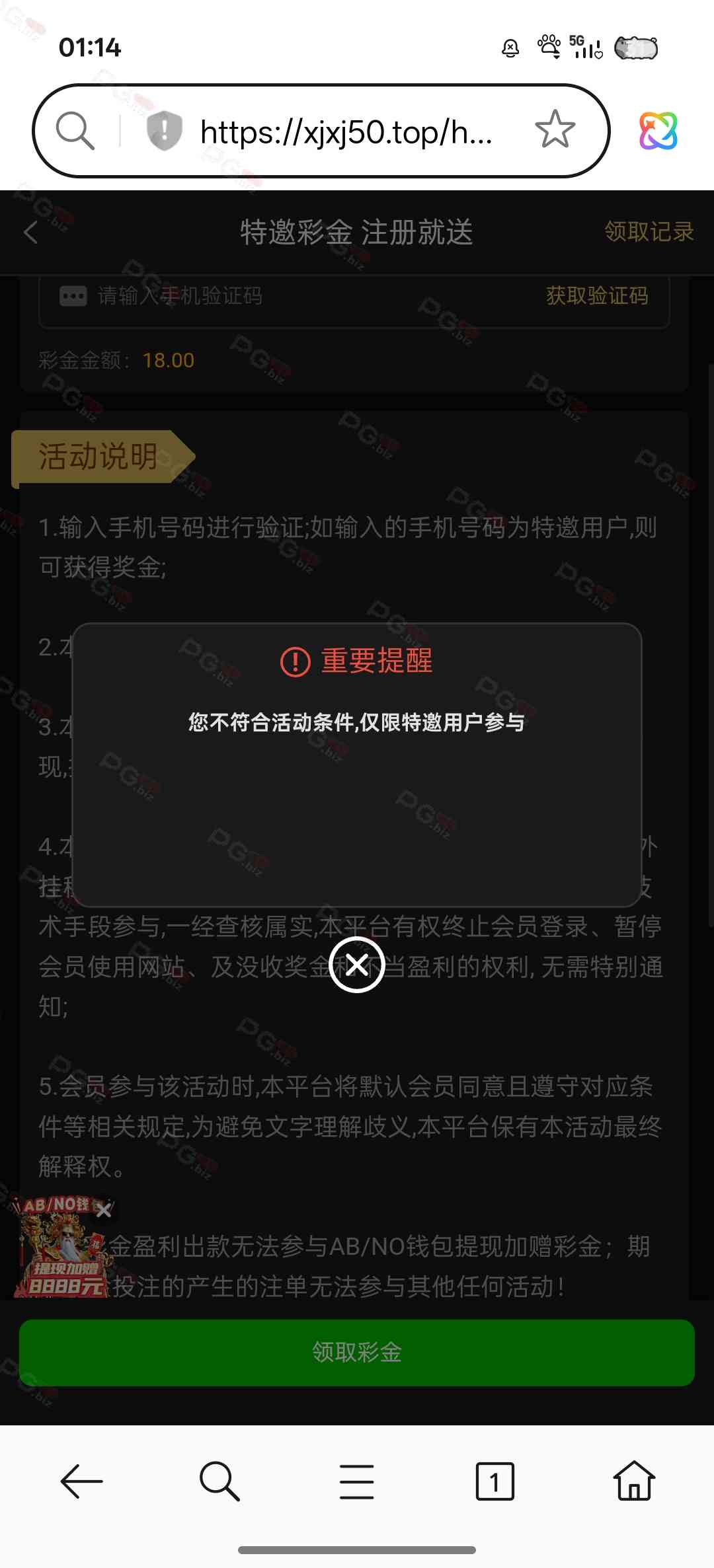Tap 获取验证码 to request a code
The height and width of the screenshot is (1568, 714).
tap(596, 295)
